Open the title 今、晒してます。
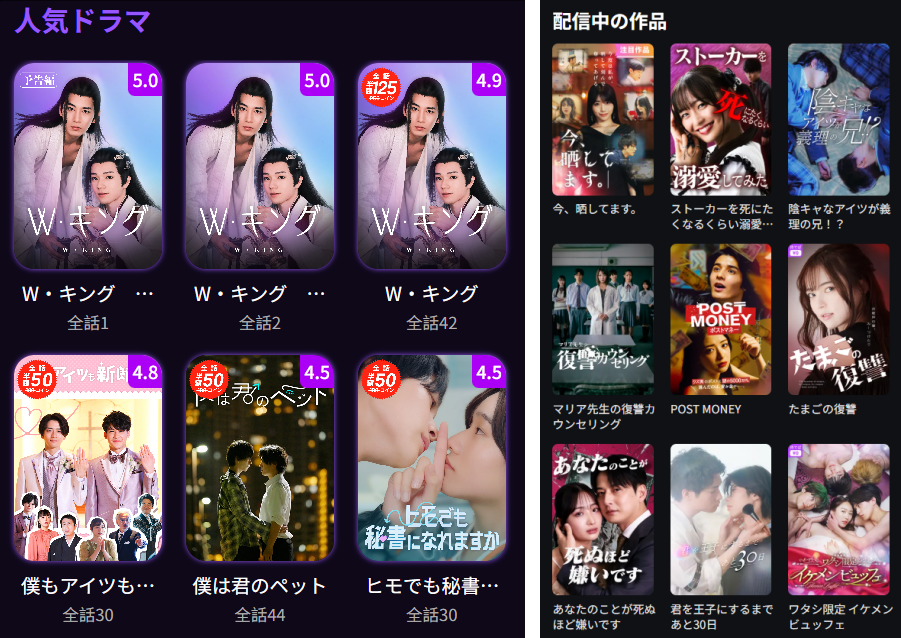Viewport: 901px width, 638px height. [603, 119]
